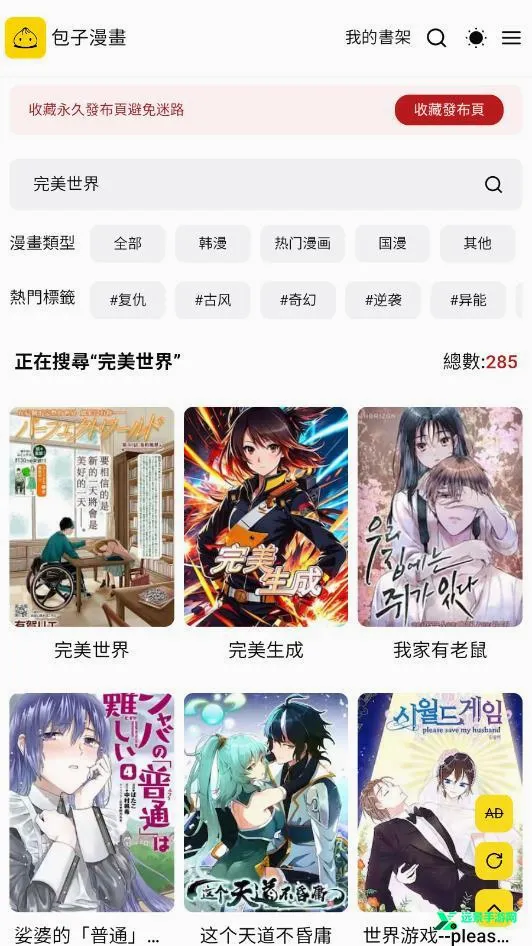Filter by 韩漫 type
Screen dimensions: 532x946
212,243
